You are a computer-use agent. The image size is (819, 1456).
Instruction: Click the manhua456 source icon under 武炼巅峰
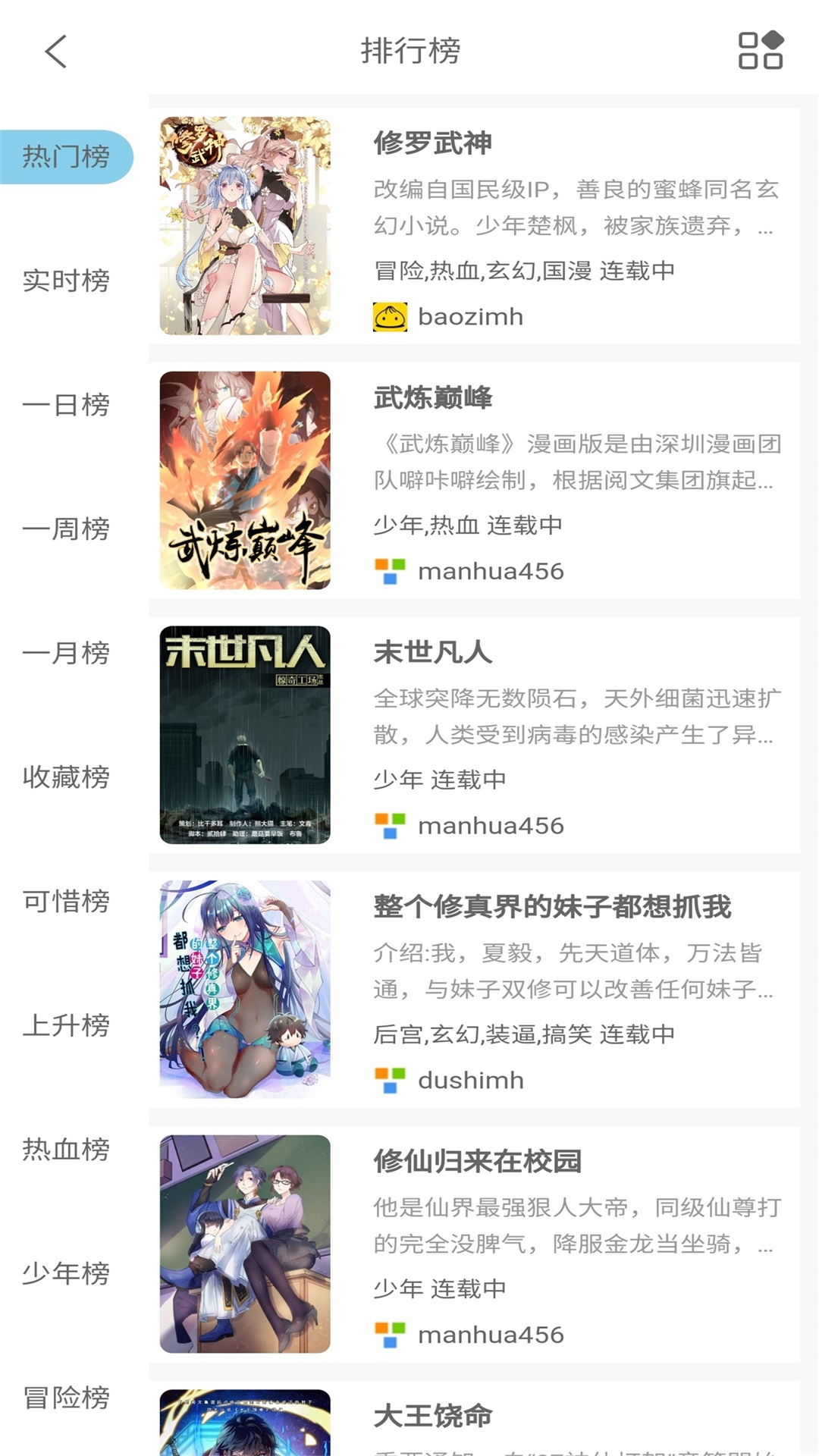pos(390,571)
